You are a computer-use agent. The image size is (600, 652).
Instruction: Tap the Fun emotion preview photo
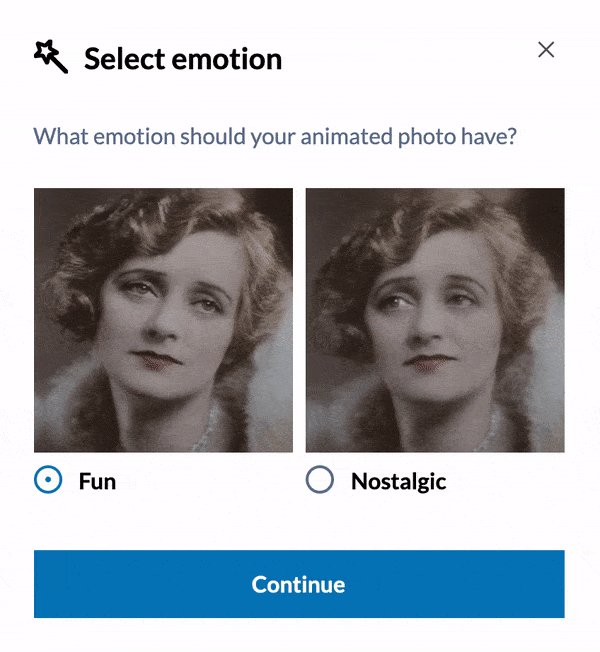click(x=163, y=320)
